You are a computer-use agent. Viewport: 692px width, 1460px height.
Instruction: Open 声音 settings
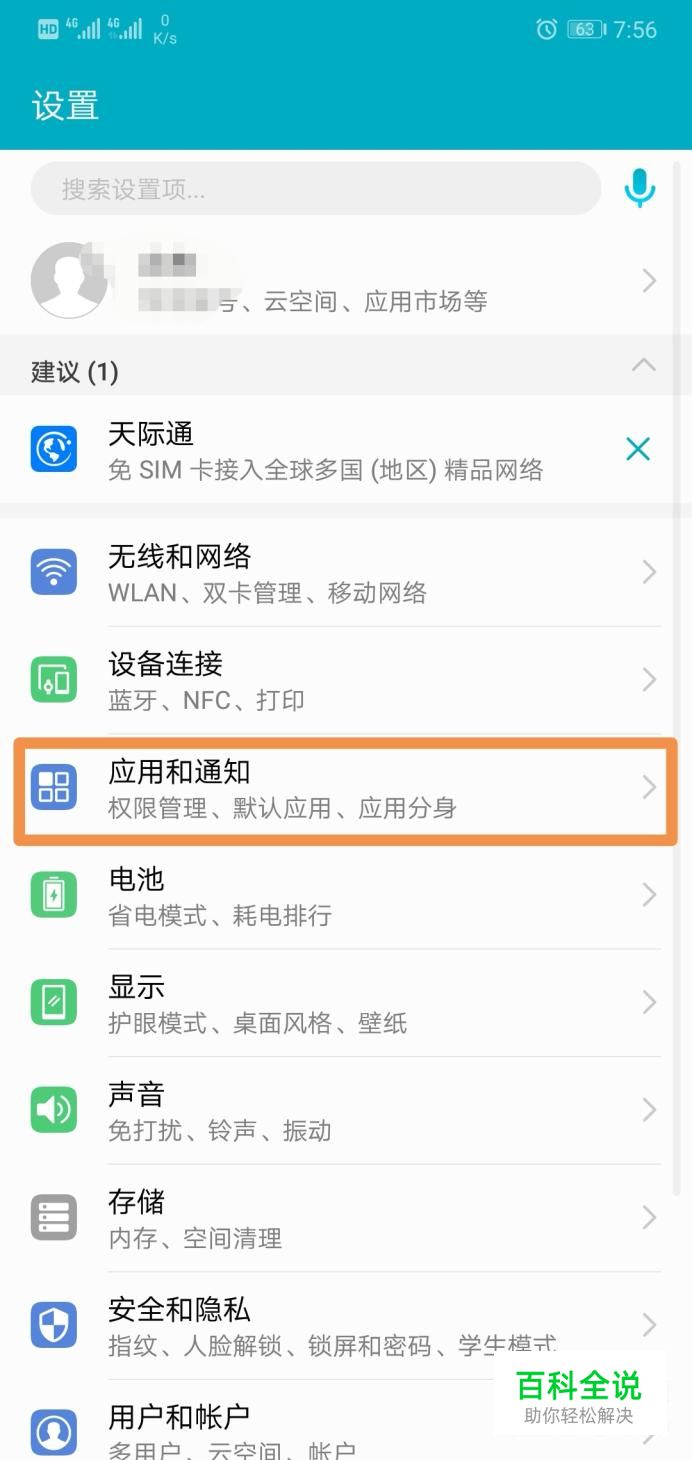point(345,1110)
